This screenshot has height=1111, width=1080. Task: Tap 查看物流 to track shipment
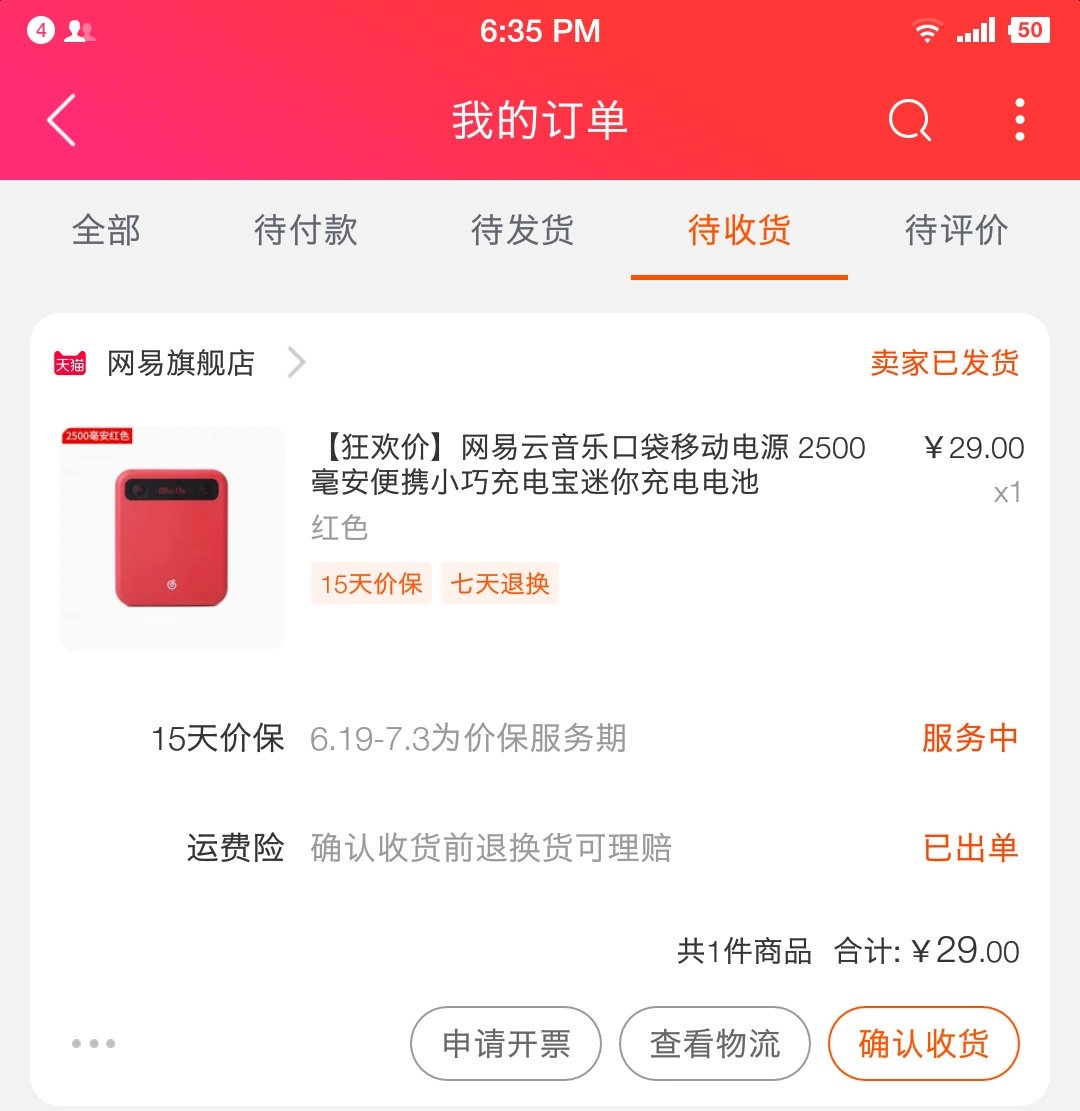[714, 1044]
